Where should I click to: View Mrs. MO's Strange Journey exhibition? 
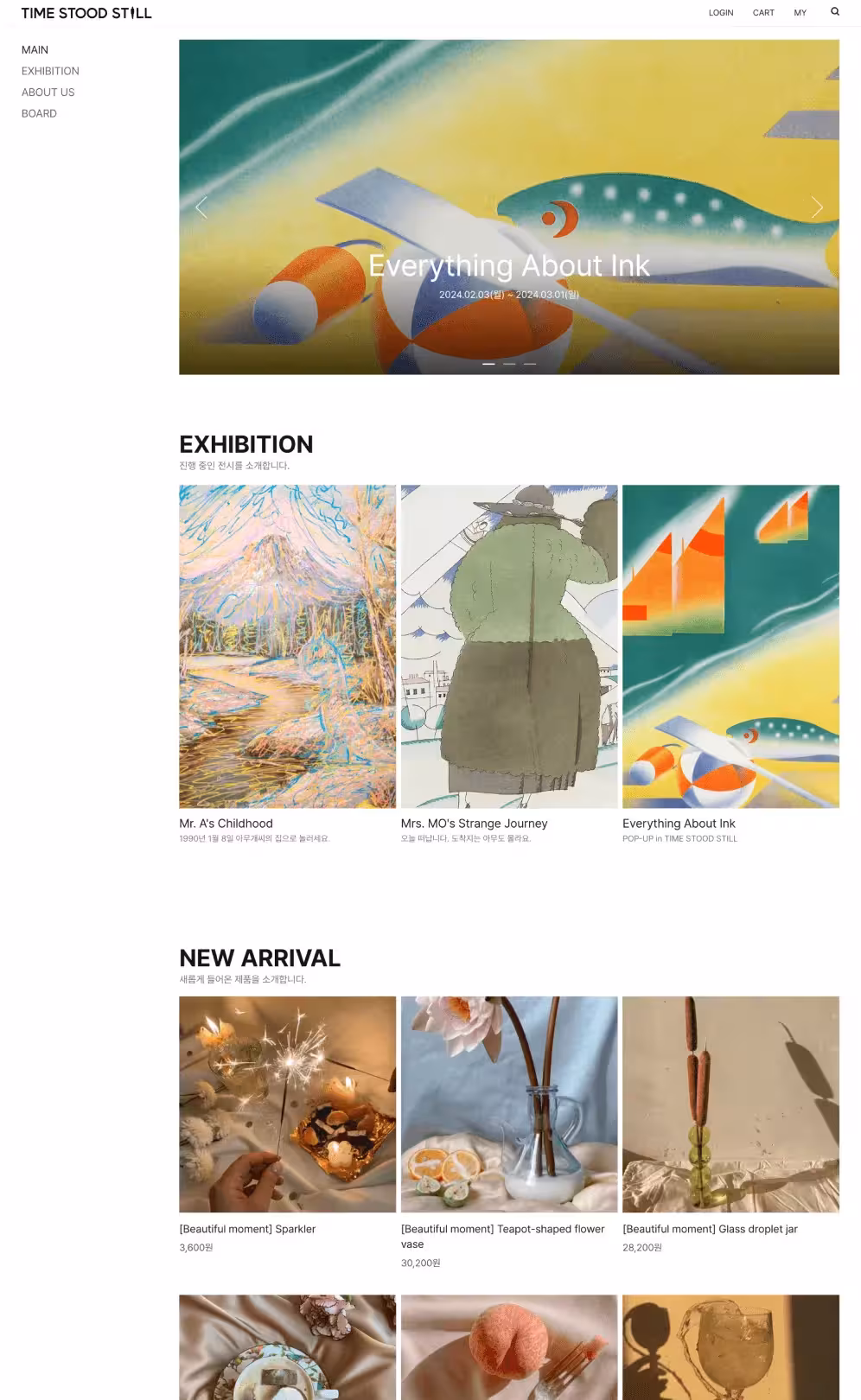point(508,646)
